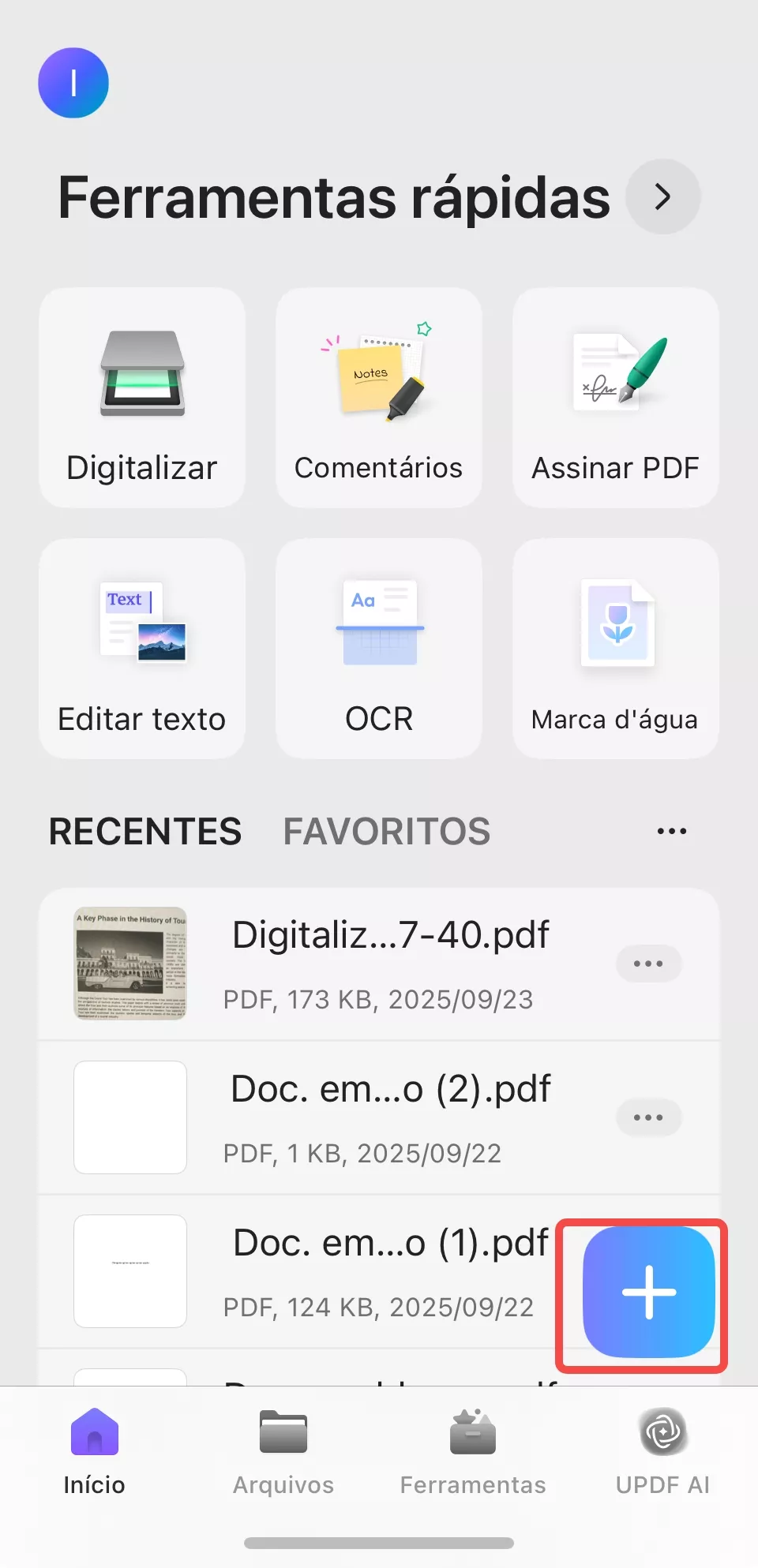Switch to the FAVORITOS tab
The height and width of the screenshot is (1568, 758).
coord(386,831)
